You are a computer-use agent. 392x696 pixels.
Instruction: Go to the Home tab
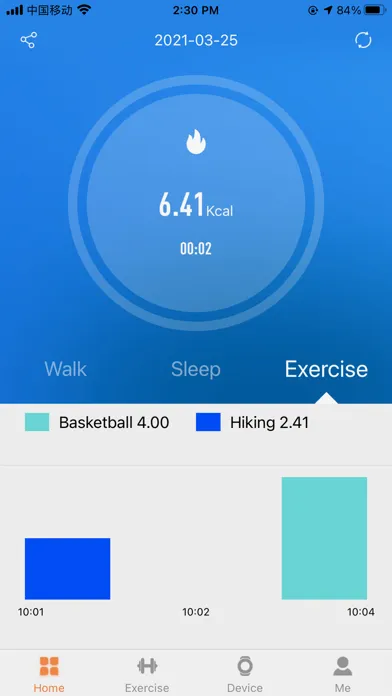[49, 675]
